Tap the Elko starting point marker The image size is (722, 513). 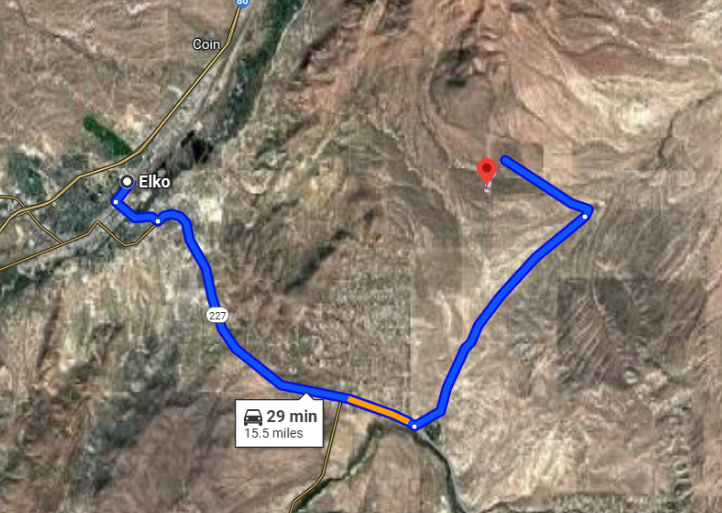pyautogui.click(x=128, y=182)
